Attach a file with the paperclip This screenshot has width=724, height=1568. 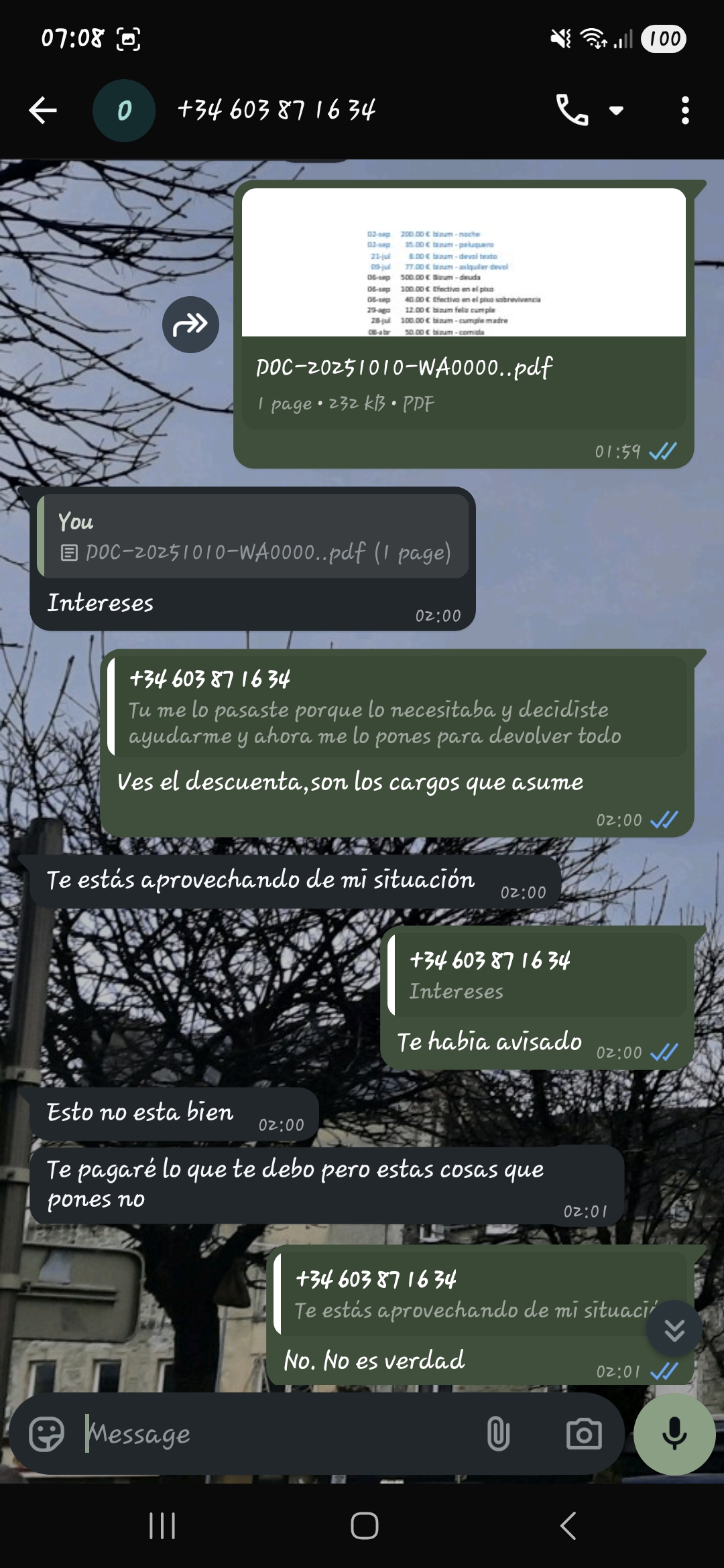pyautogui.click(x=498, y=1435)
